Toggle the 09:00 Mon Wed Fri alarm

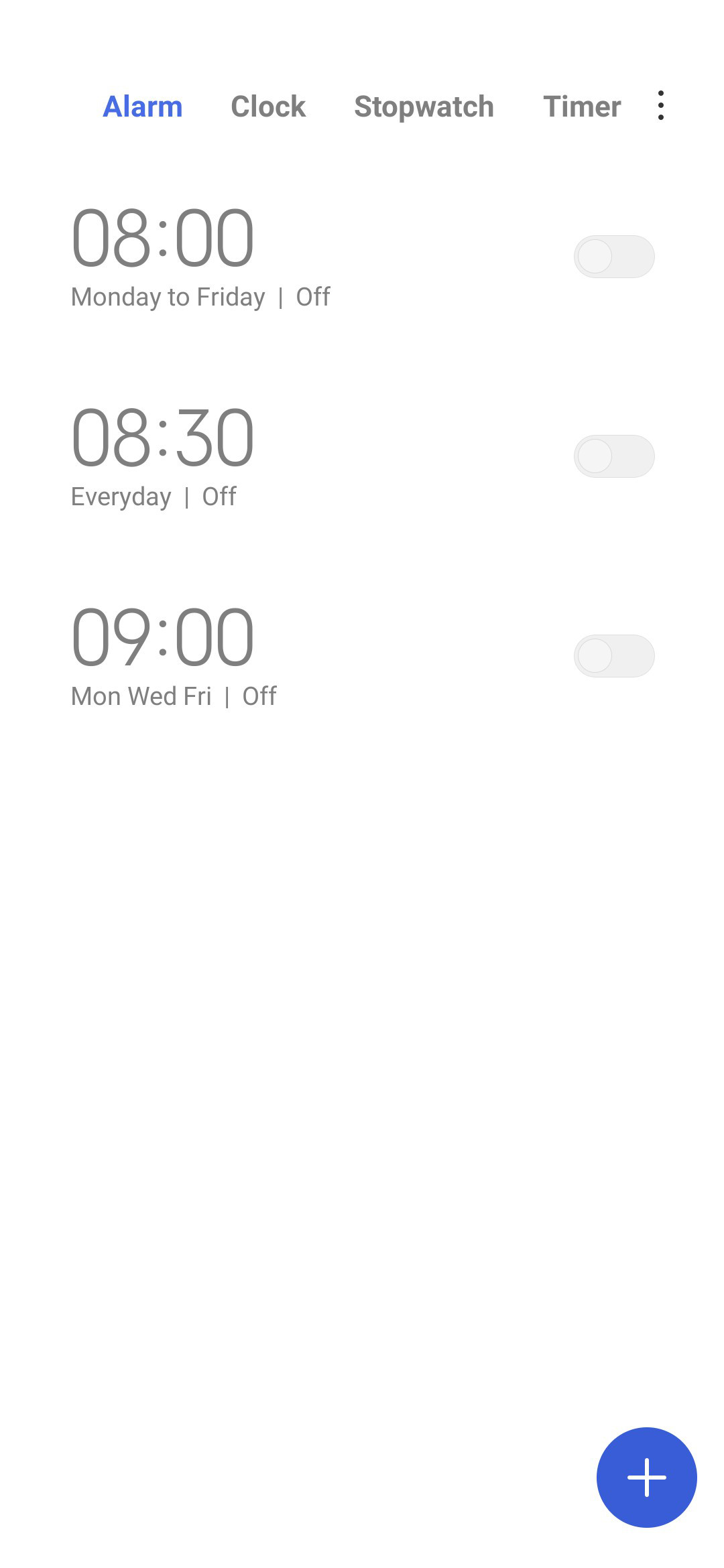coord(614,656)
